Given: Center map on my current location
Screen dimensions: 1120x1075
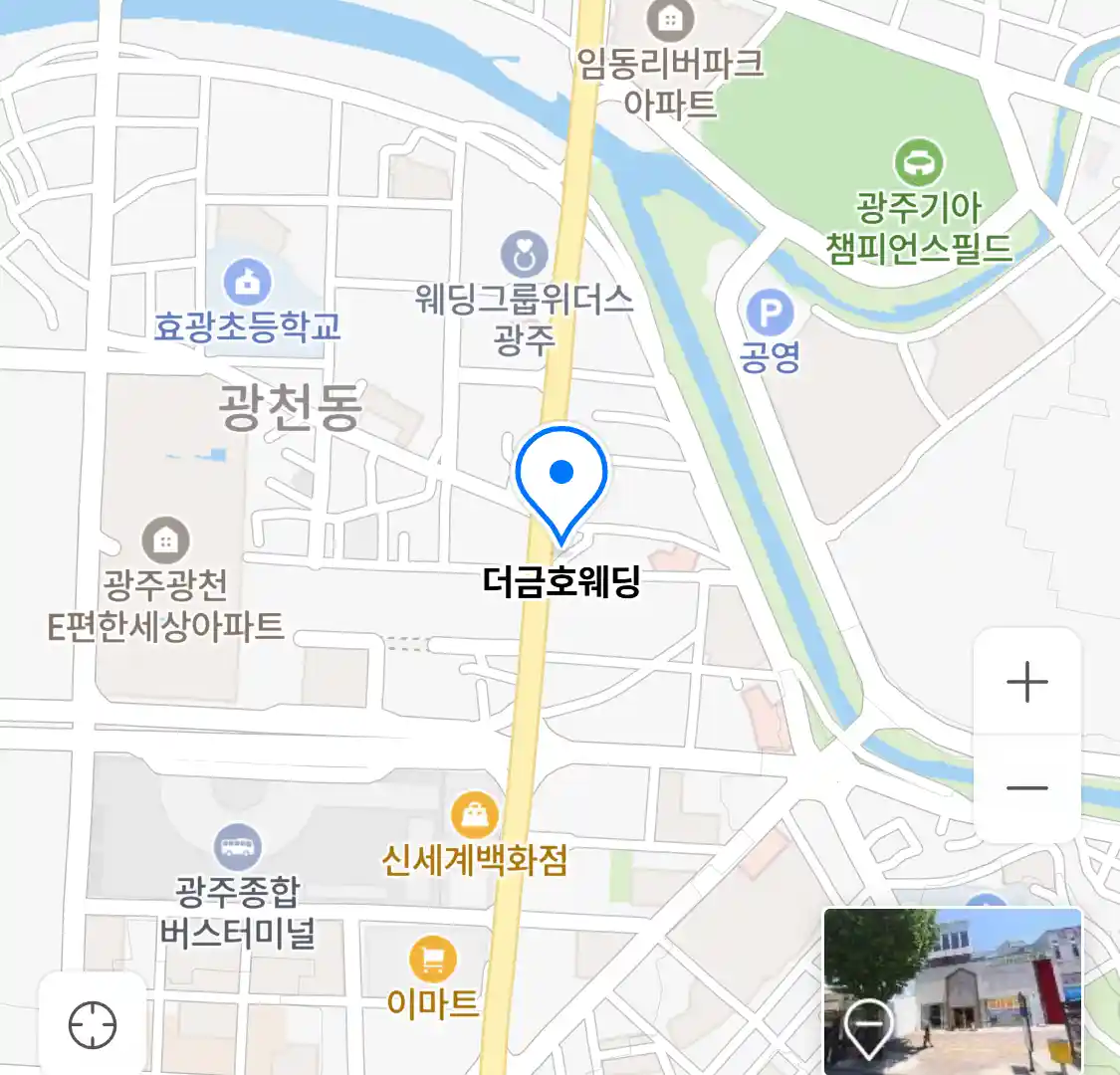Looking at the screenshot, I should 93,1024.
